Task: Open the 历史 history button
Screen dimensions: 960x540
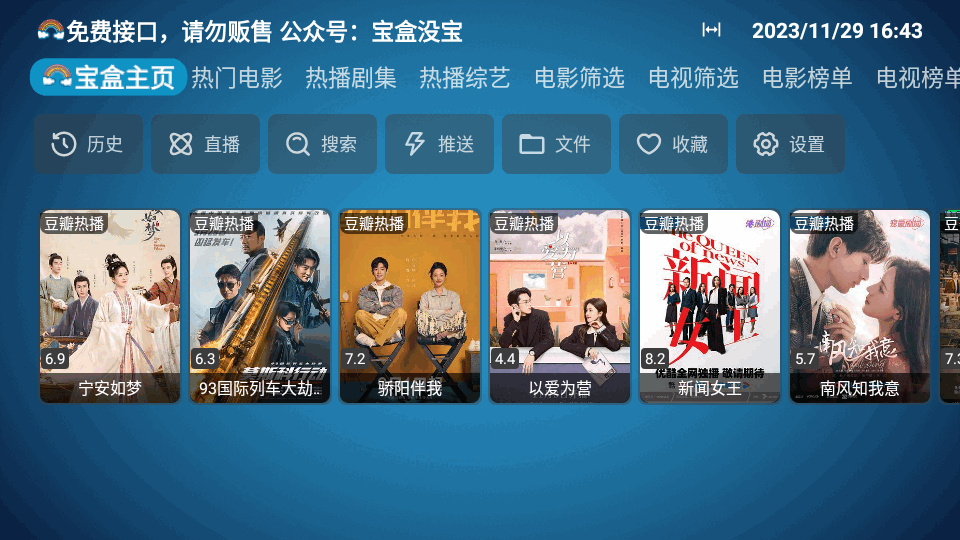Action: click(x=88, y=144)
